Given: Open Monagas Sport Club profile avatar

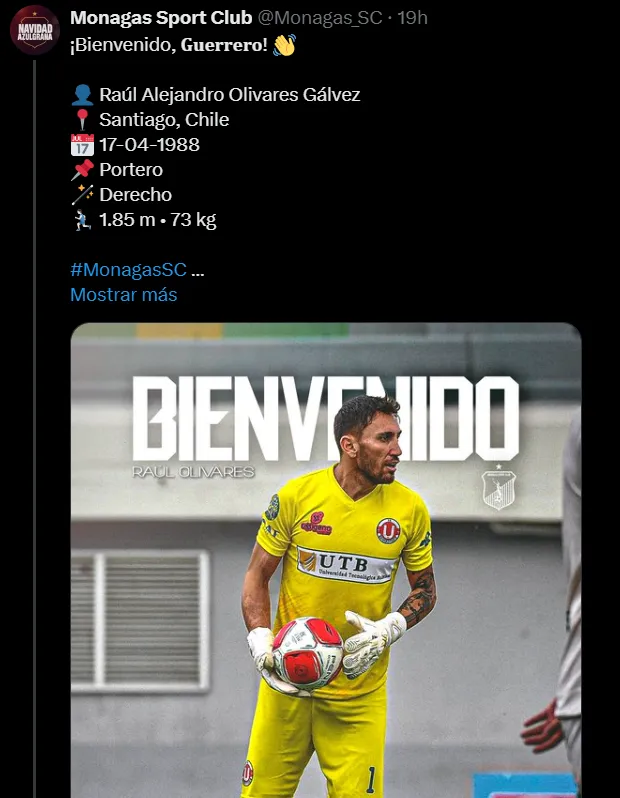Looking at the screenshot, I should (x=35, y=29).
